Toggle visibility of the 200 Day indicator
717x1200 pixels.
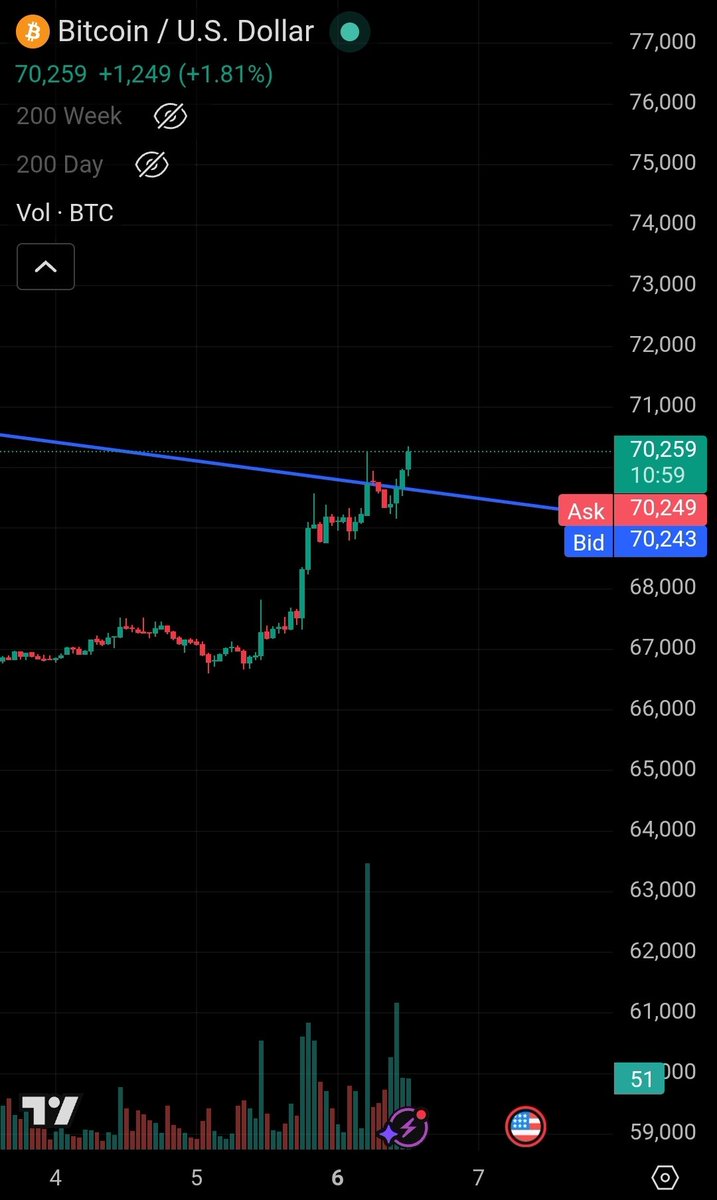click(152, 164)
